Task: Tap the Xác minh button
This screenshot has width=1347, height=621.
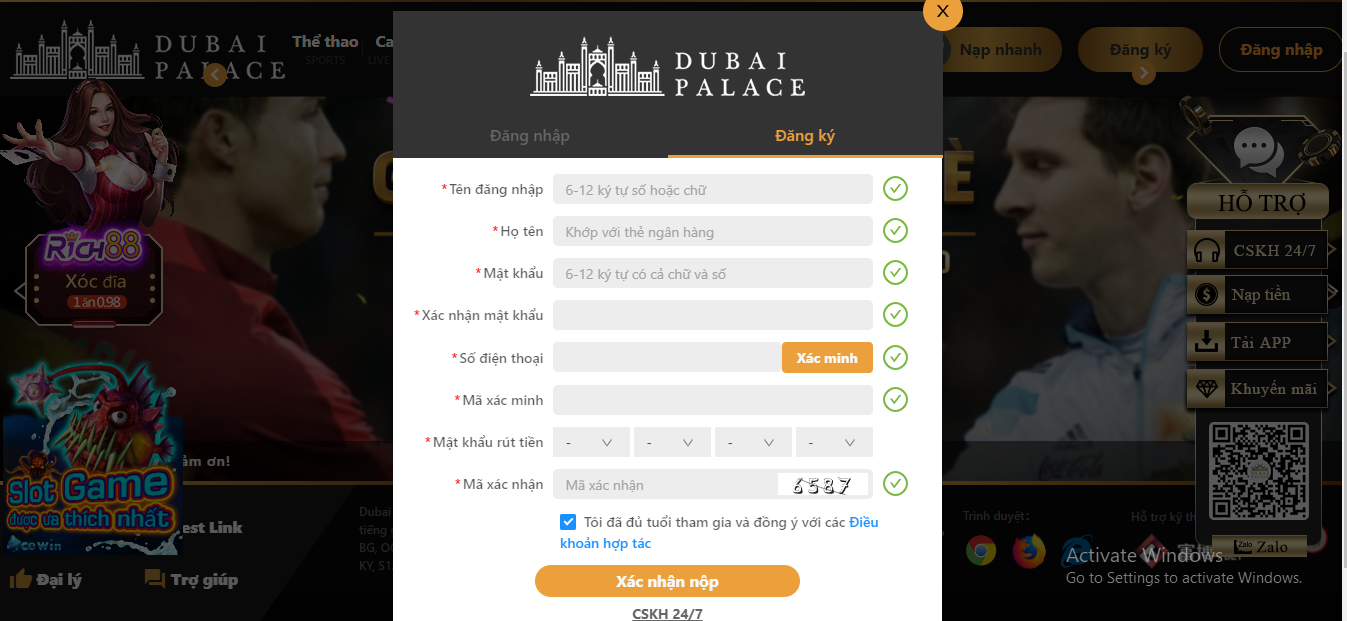Action: (x=827, y=358)
